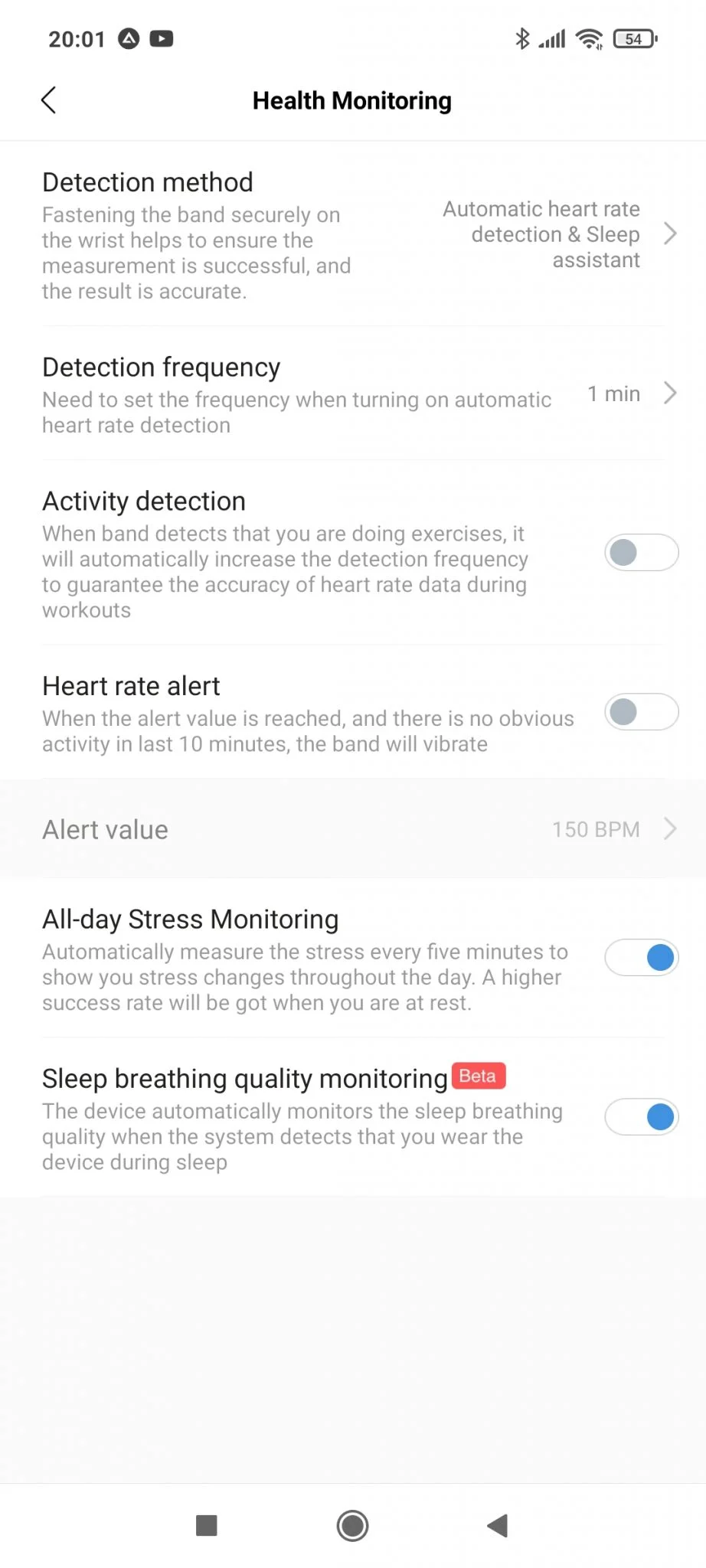Open Alert value 150 BPM row
Viewport: 706px width, 1568px height.
click(x=352, y=829)
